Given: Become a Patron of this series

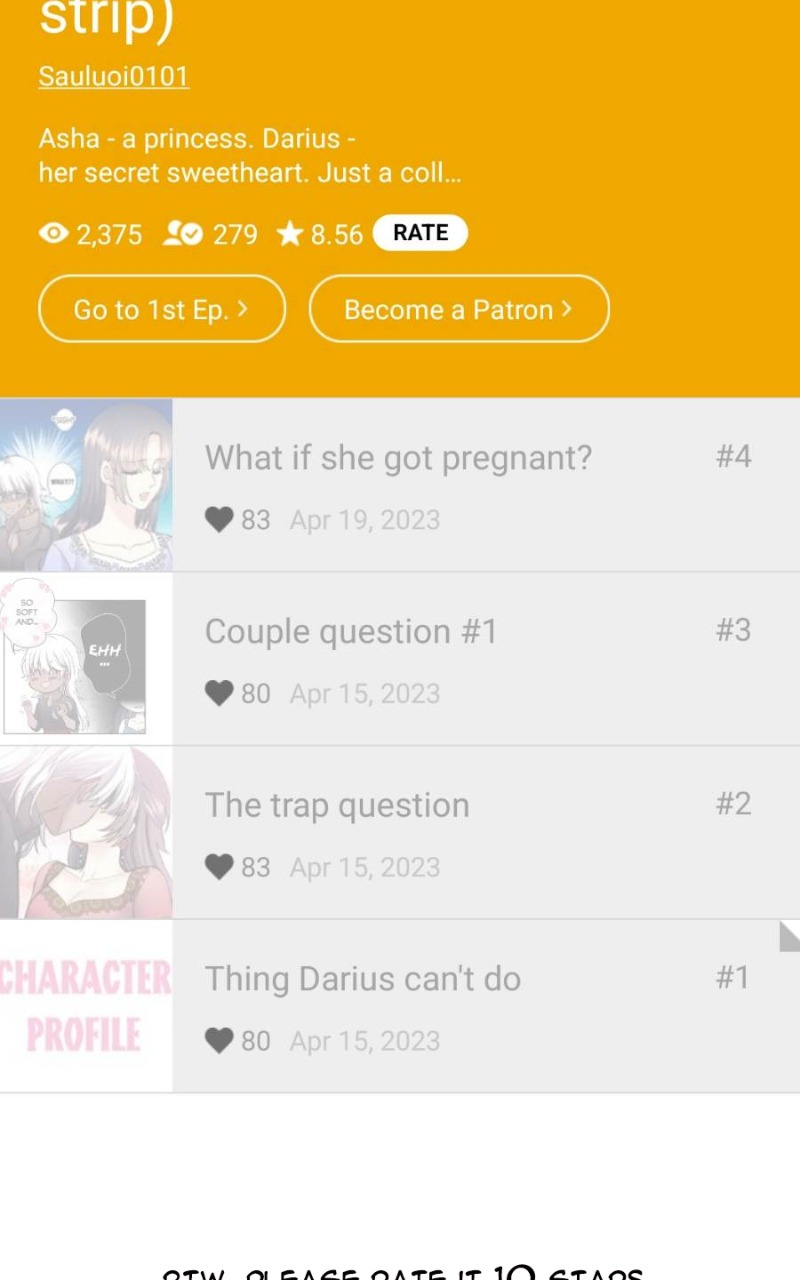Looking at the screenshot, I should [458, 309].
